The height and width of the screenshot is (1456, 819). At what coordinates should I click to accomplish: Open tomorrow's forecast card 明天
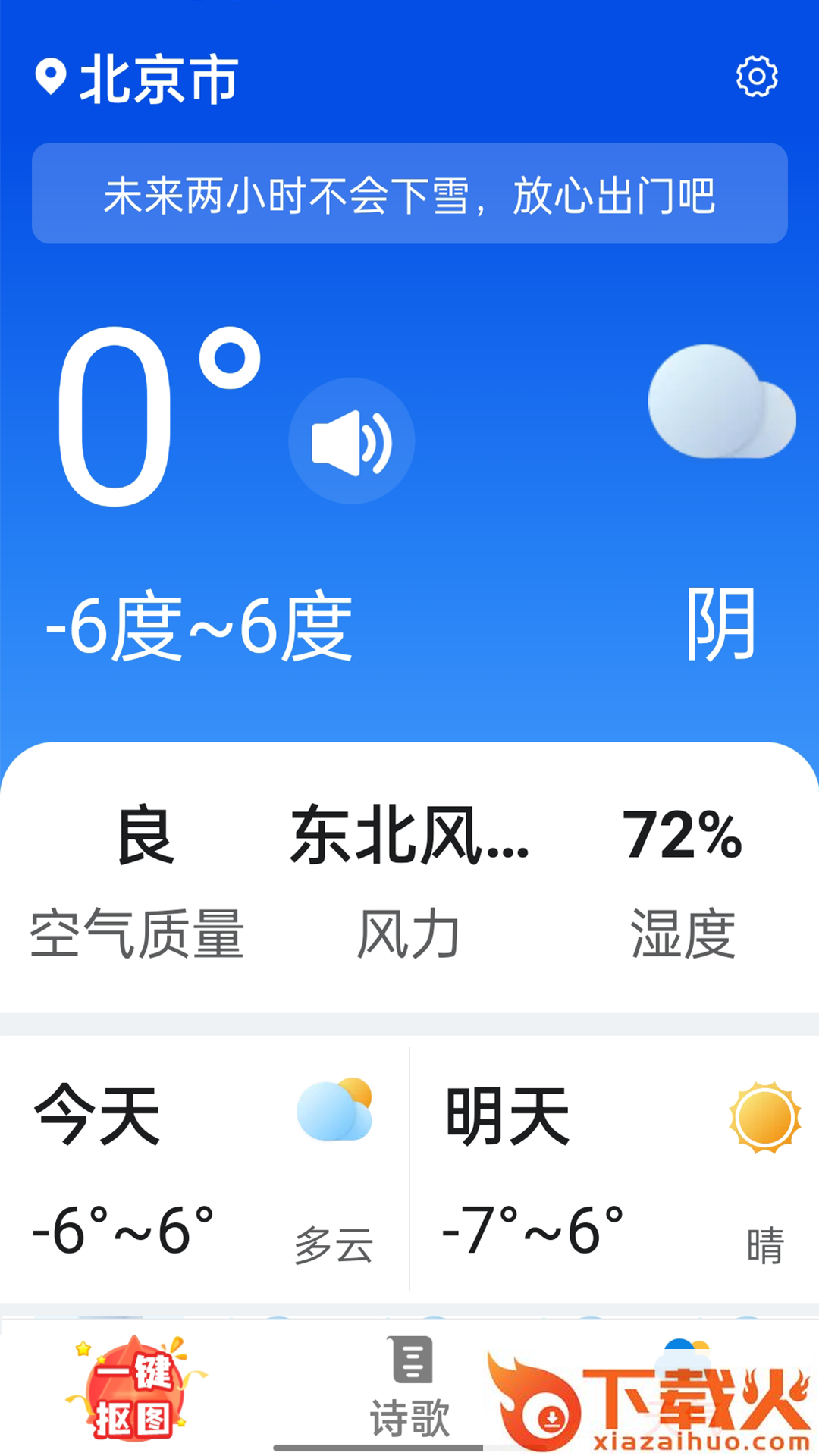(614, 1169)
